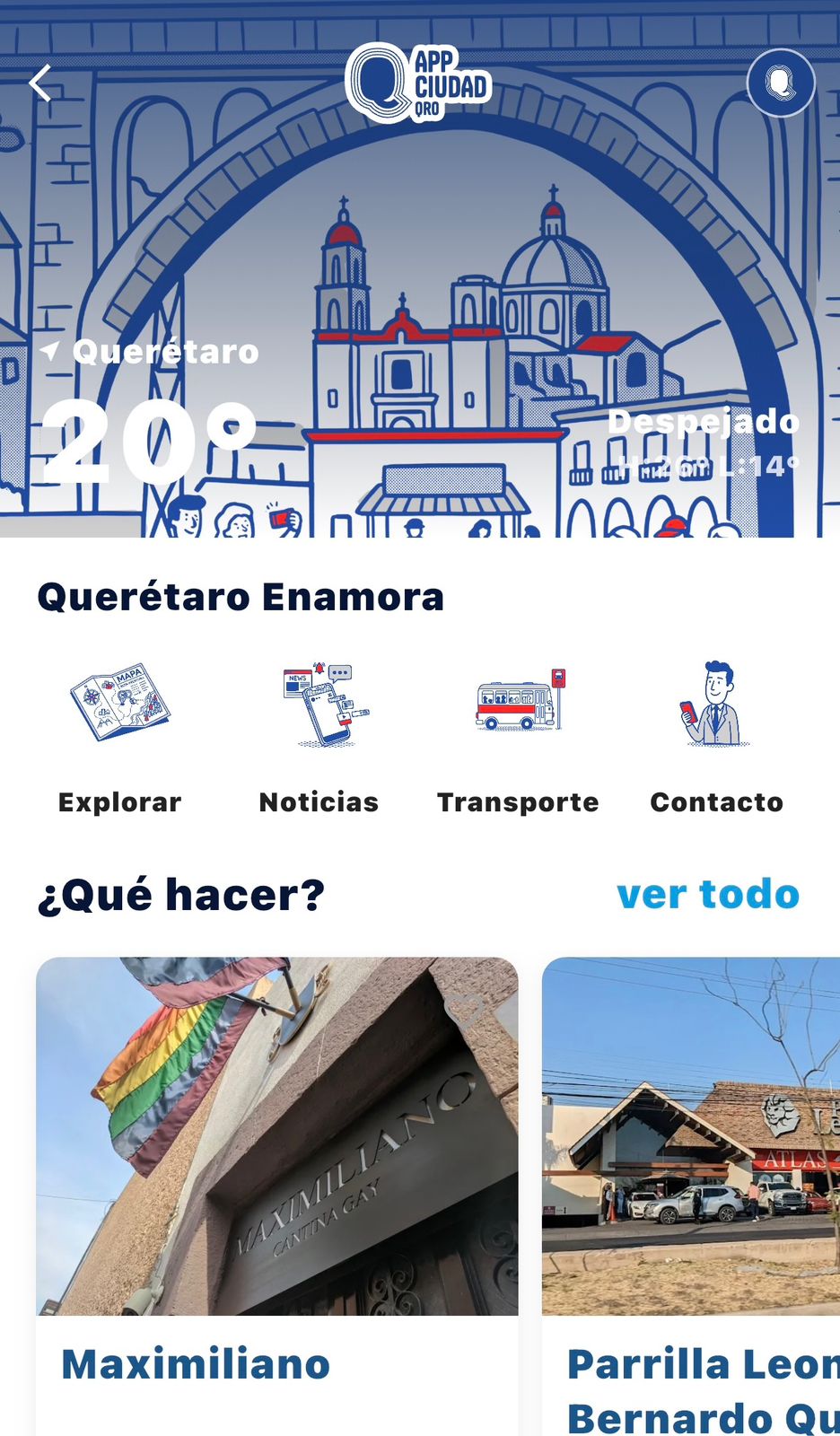The image size is (840, 1436).
Task: Tap the ver todo link
Action: (708, 894)
